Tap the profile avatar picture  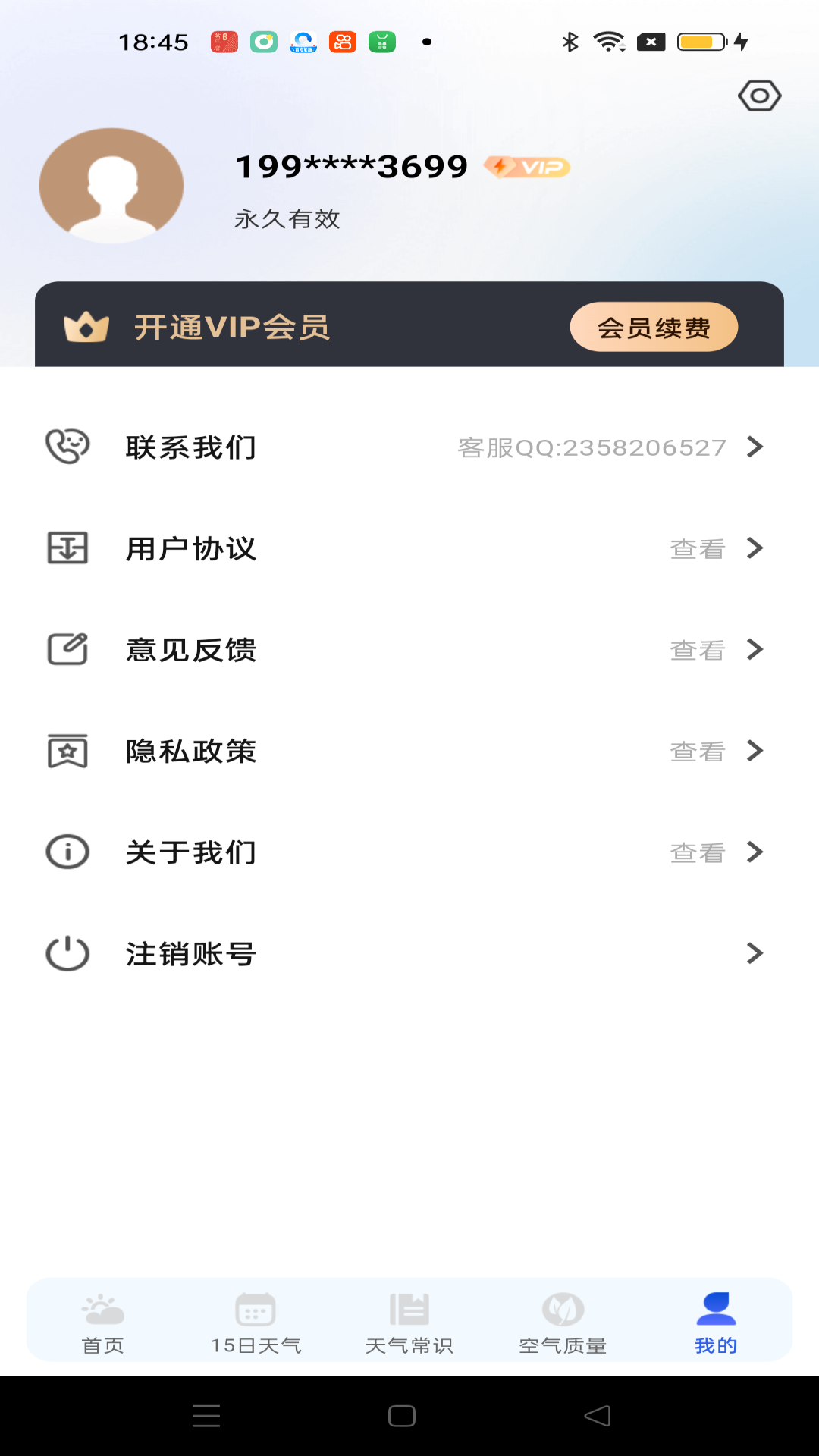click(x=111, y=186)
